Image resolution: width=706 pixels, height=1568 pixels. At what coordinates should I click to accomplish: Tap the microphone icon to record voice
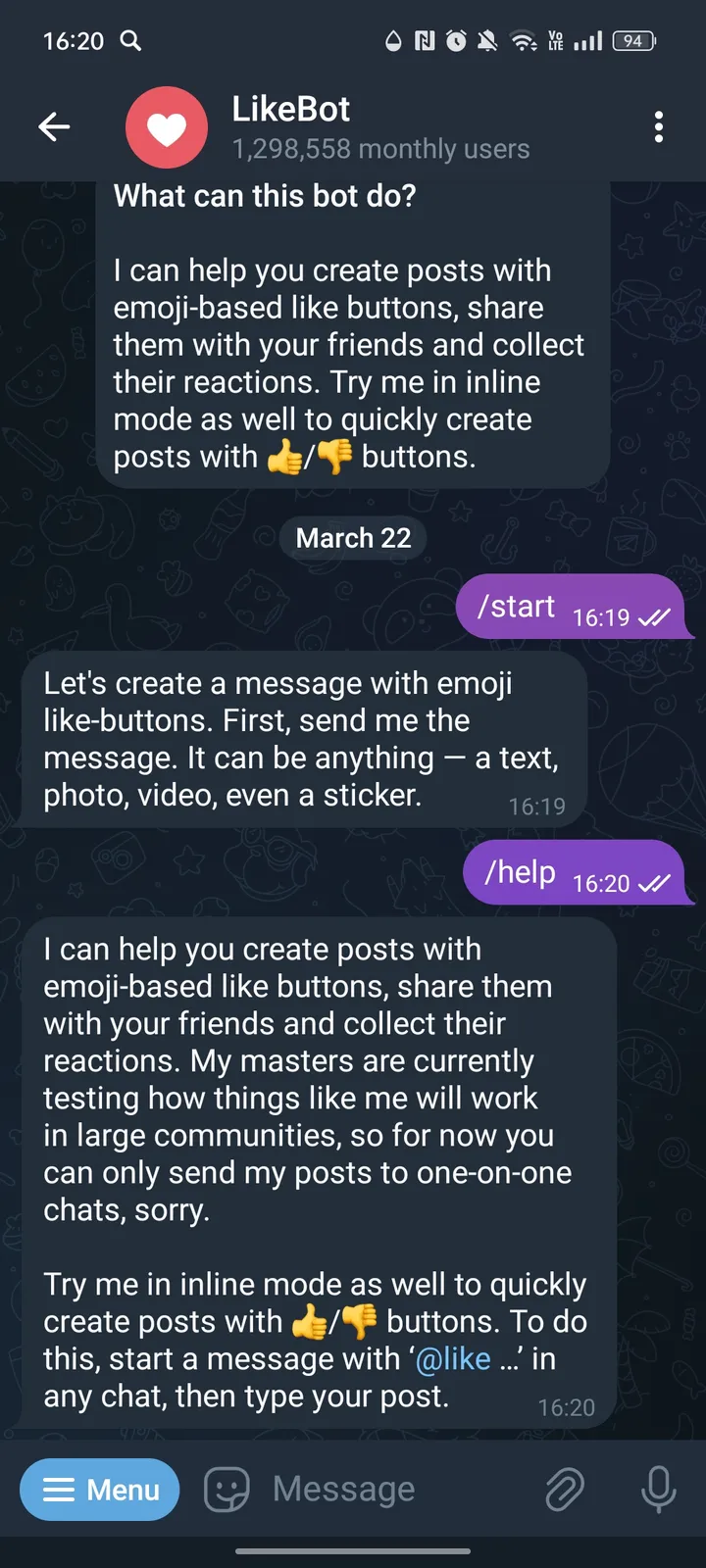click(658, 1489)
